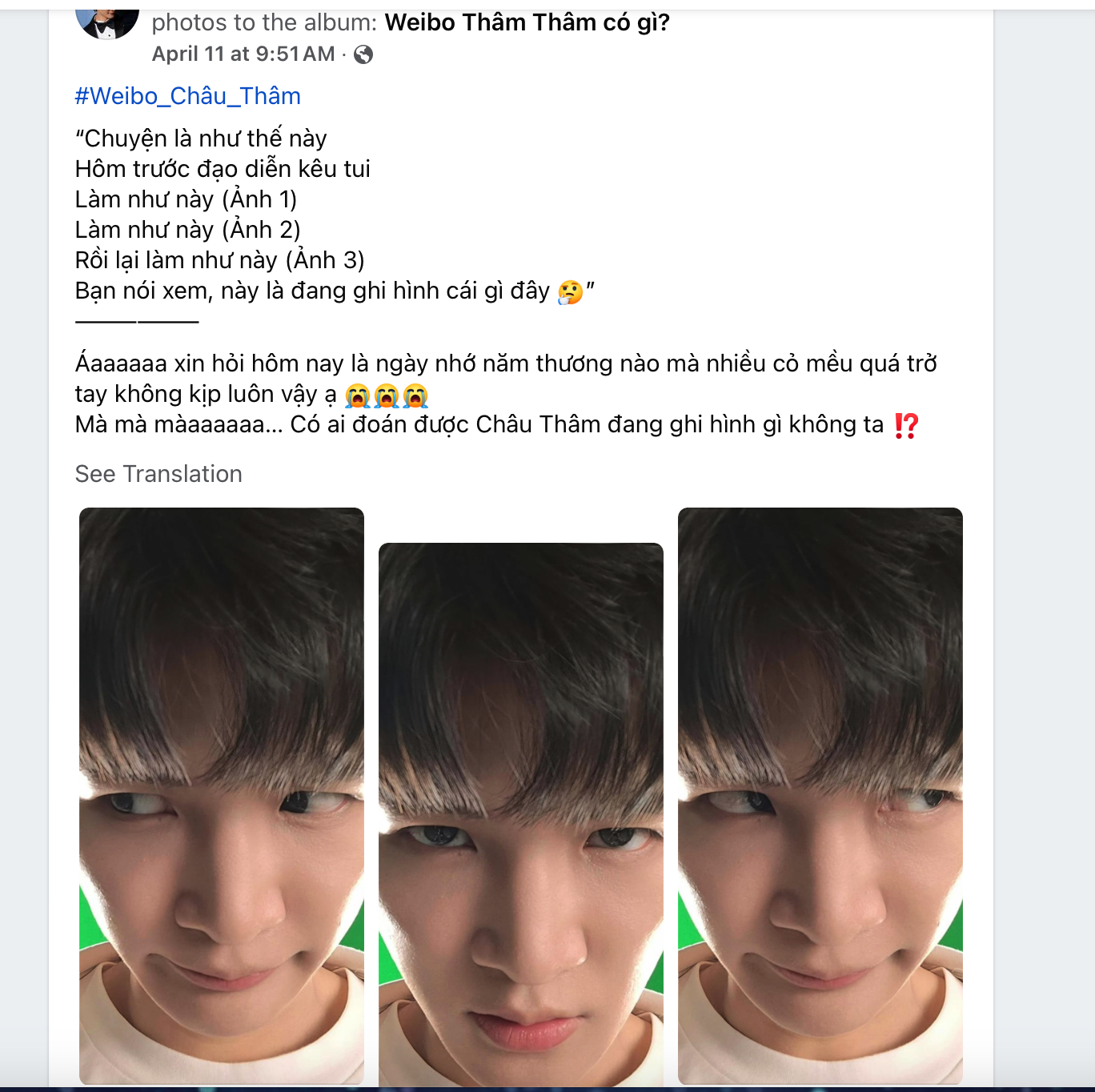Screen dimensions: 1095x1092
Task: Open the first photo in the post
Action: pyautogui.click(x=222, y=795)
